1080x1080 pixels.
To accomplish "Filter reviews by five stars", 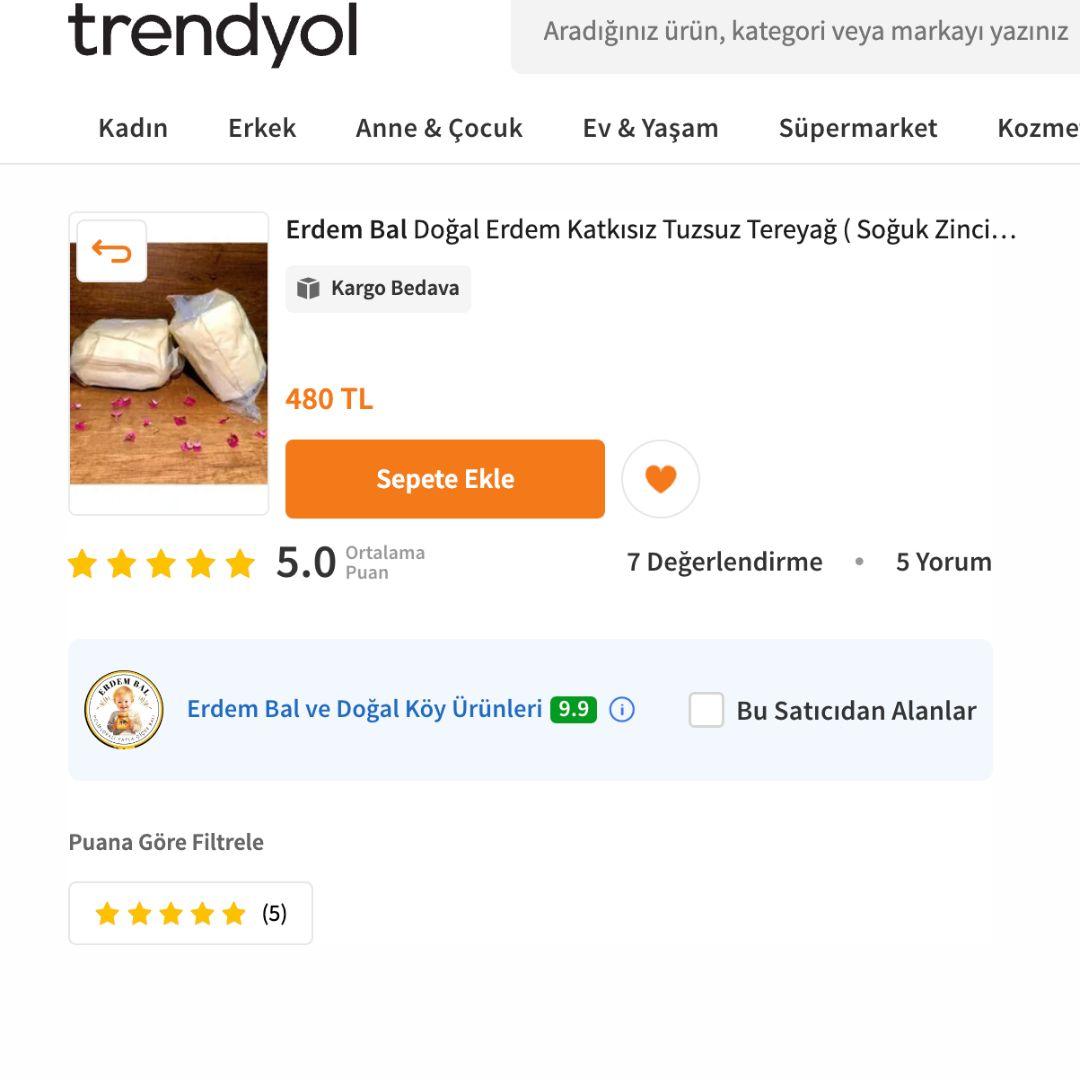I will point(190,913).
